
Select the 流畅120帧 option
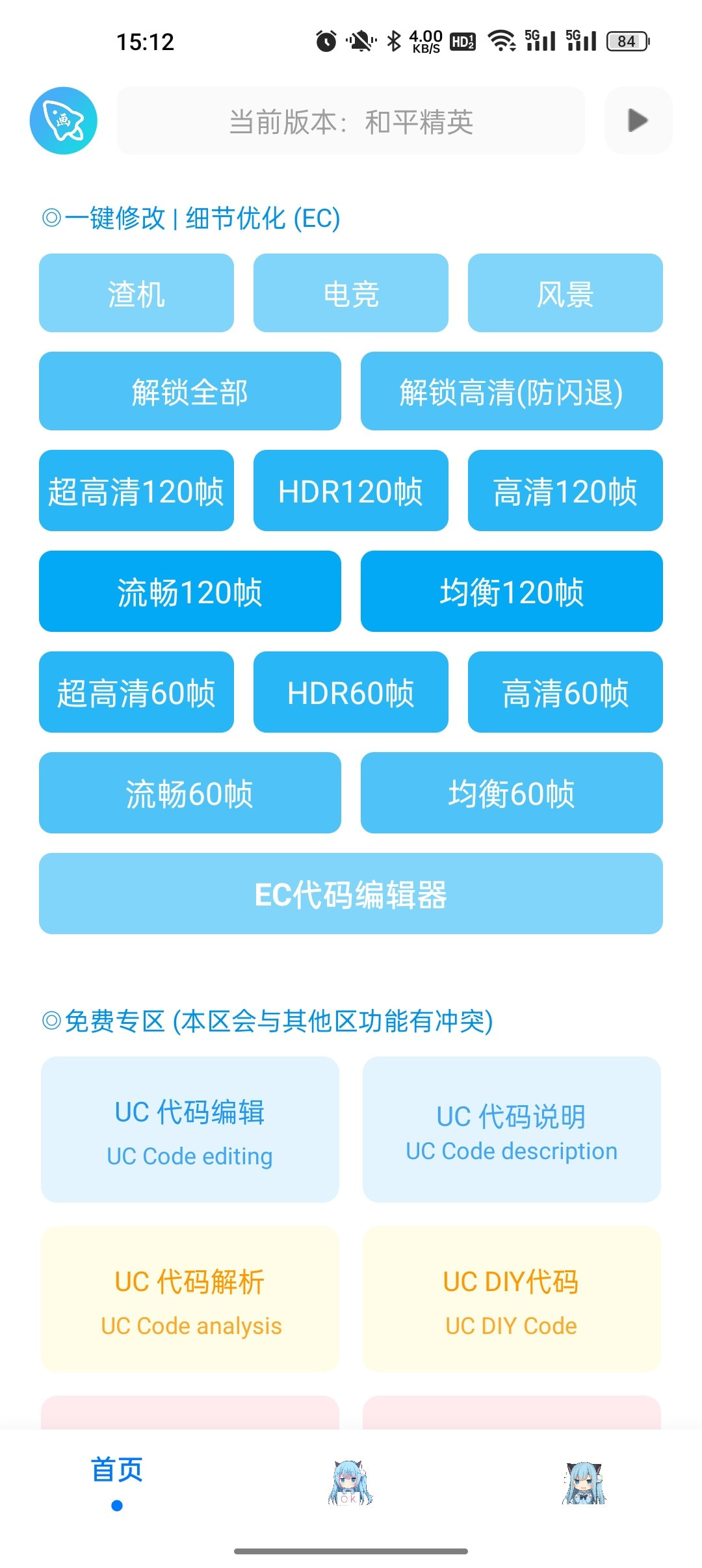pos(190,592)
